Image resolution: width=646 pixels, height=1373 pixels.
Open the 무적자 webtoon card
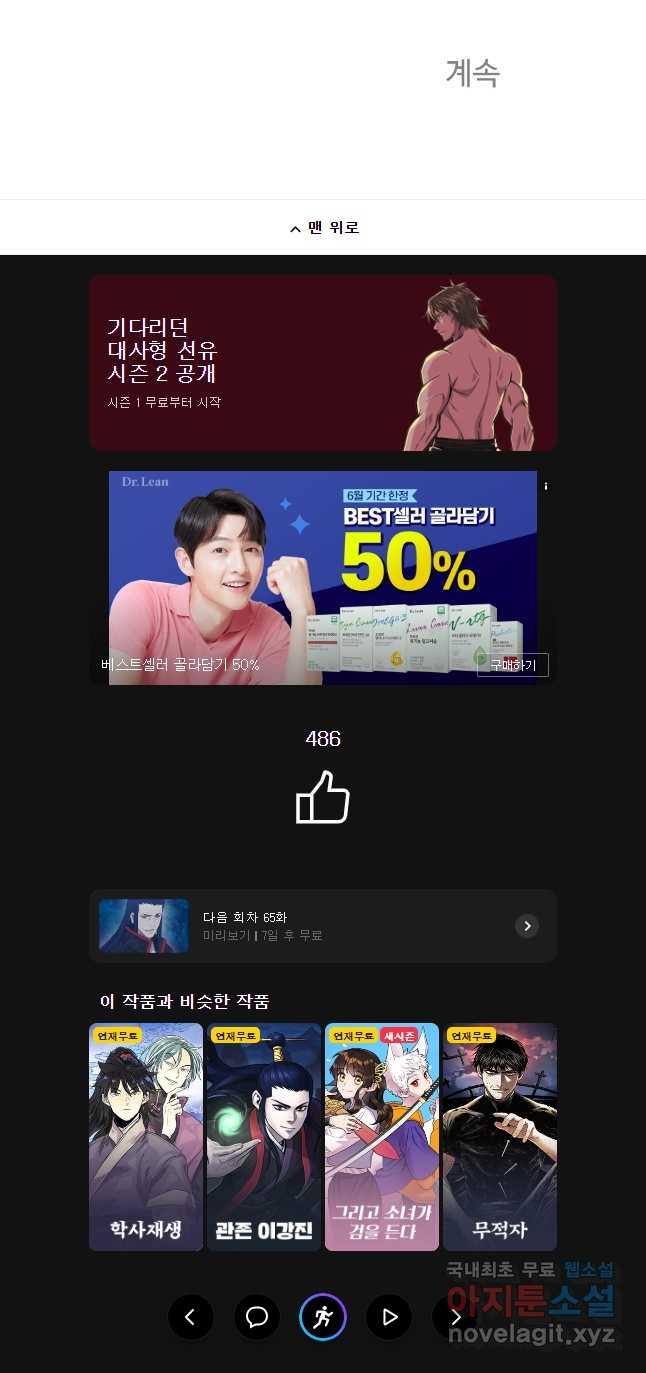pos(500,1137)
